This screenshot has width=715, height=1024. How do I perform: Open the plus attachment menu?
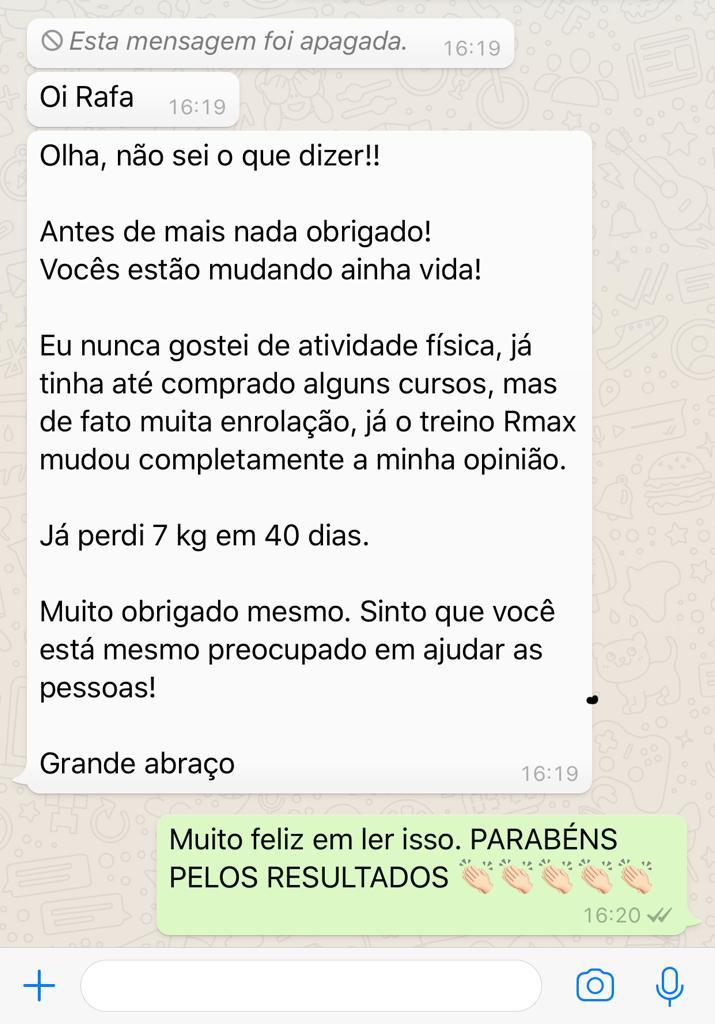coord(39,987)
